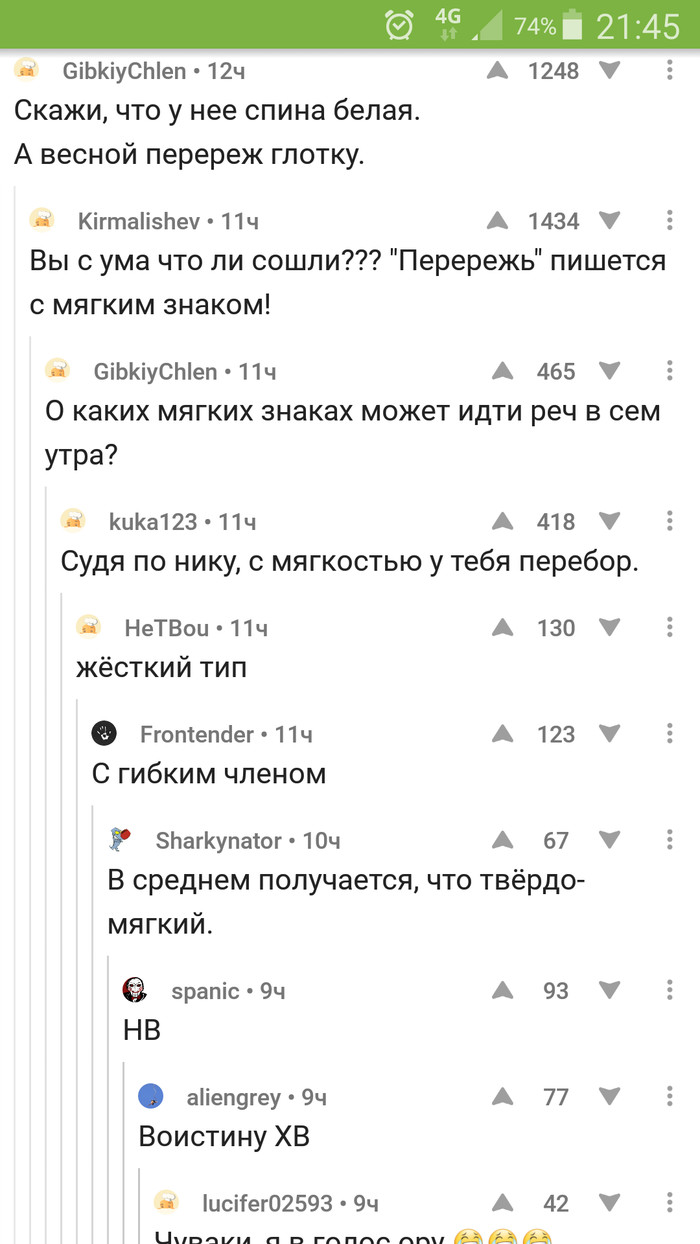Image resolution: width=700 pixels, height=1244 pixels.
Task: Open kuka123's profile
Action: point(152,521)
